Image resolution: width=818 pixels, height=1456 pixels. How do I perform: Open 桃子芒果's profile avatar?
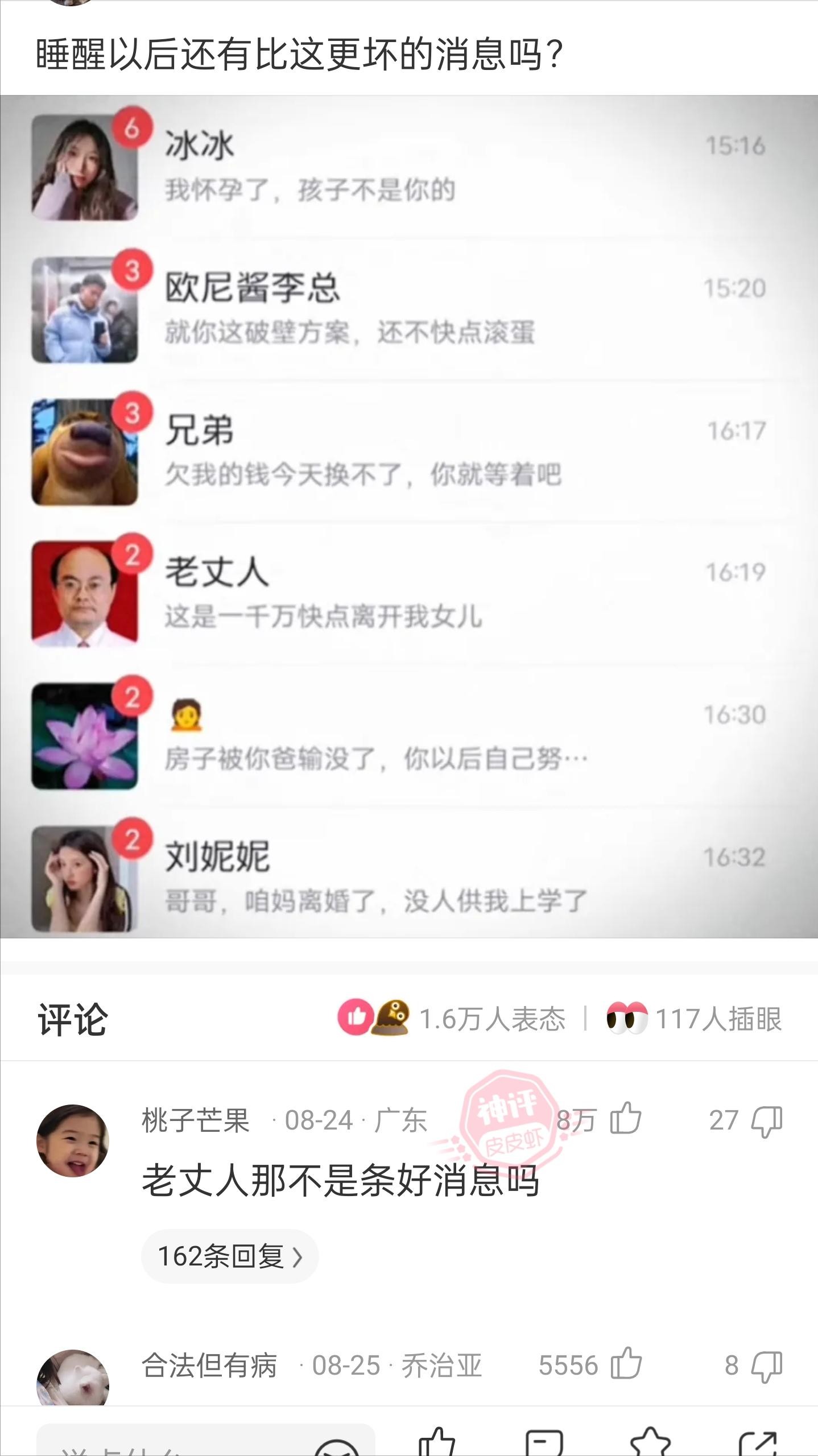(73, 1140)
